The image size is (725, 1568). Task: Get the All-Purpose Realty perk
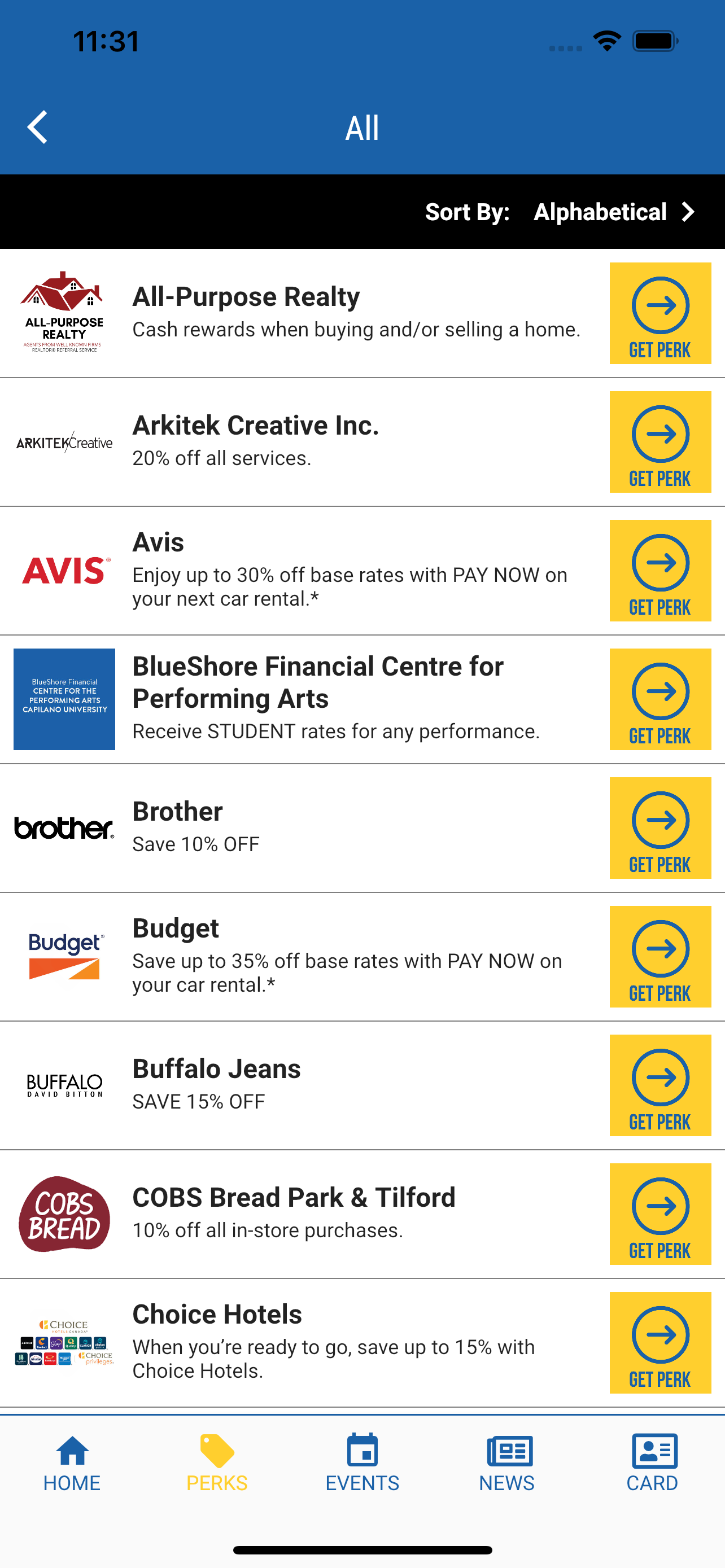pos(661,313)
